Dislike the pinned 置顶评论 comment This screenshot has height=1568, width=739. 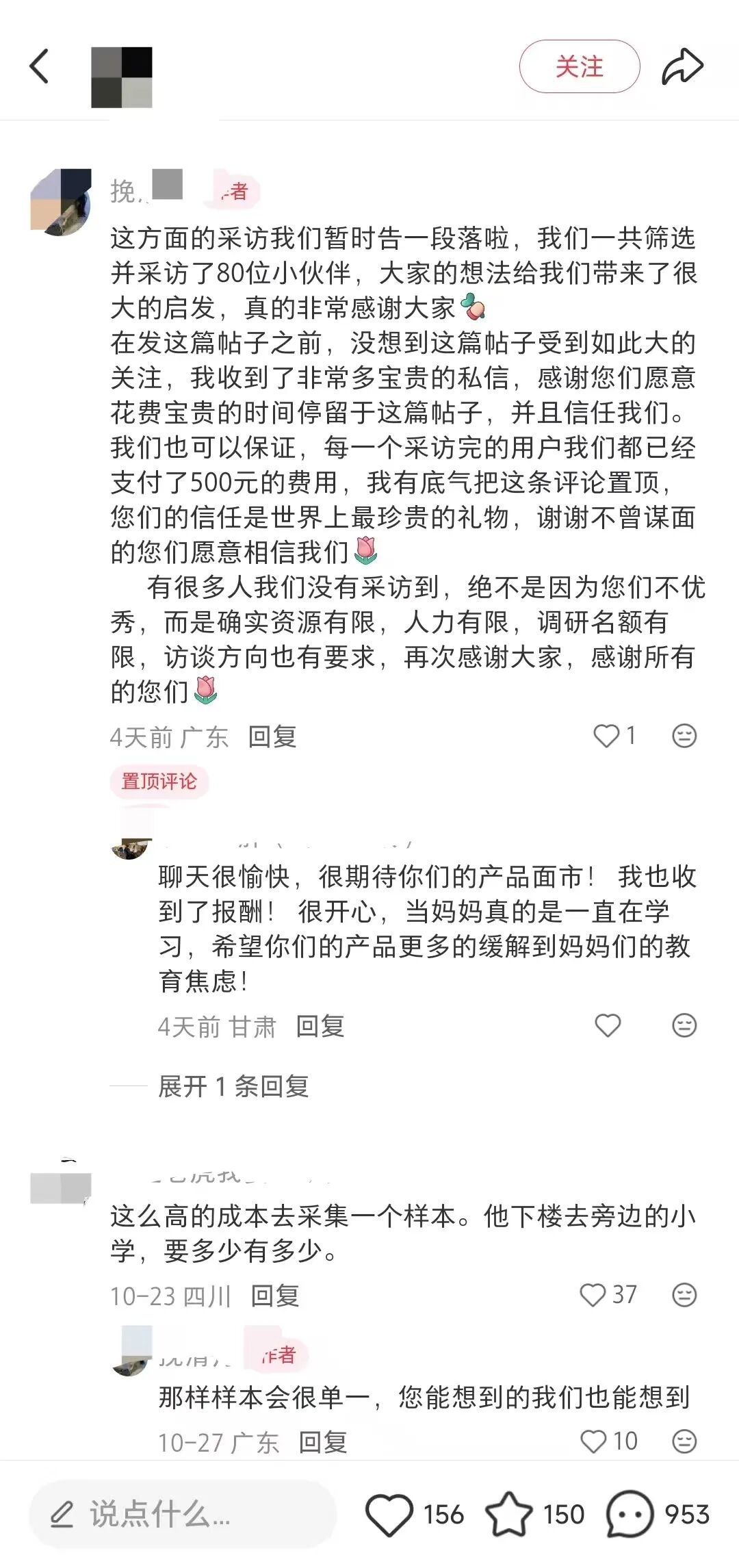(684, 736)
